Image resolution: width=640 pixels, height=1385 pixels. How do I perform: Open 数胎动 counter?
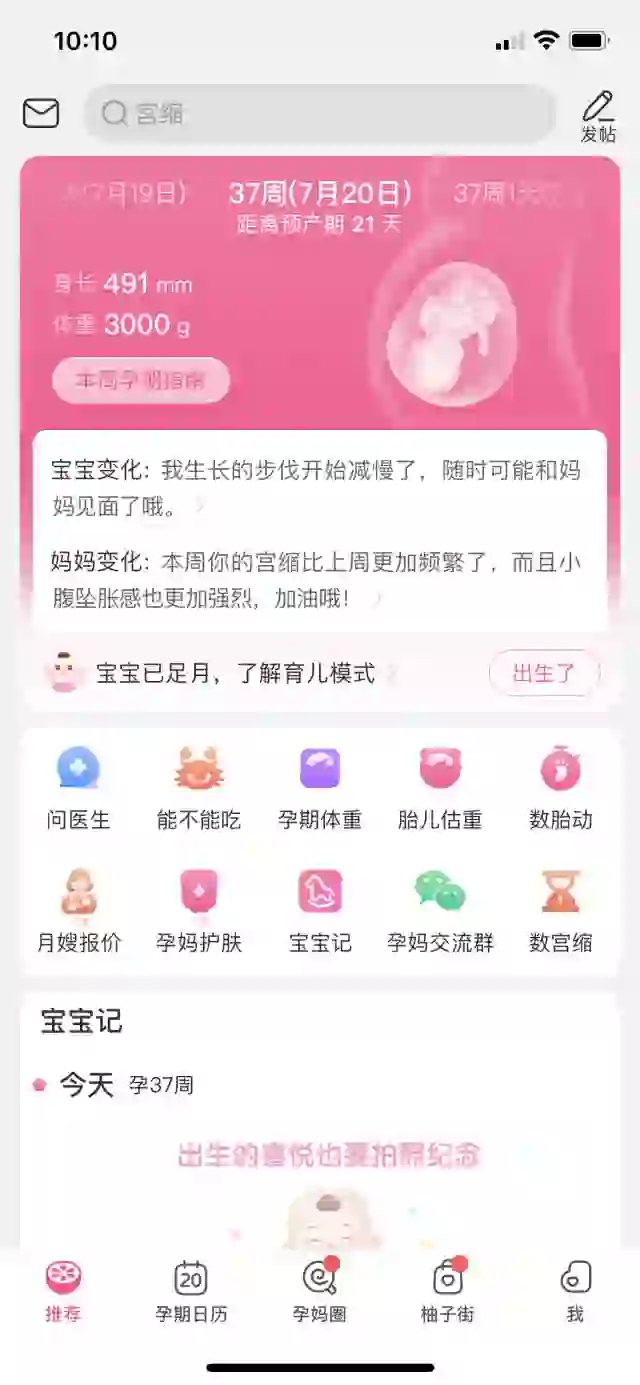[x=560, y=789]
